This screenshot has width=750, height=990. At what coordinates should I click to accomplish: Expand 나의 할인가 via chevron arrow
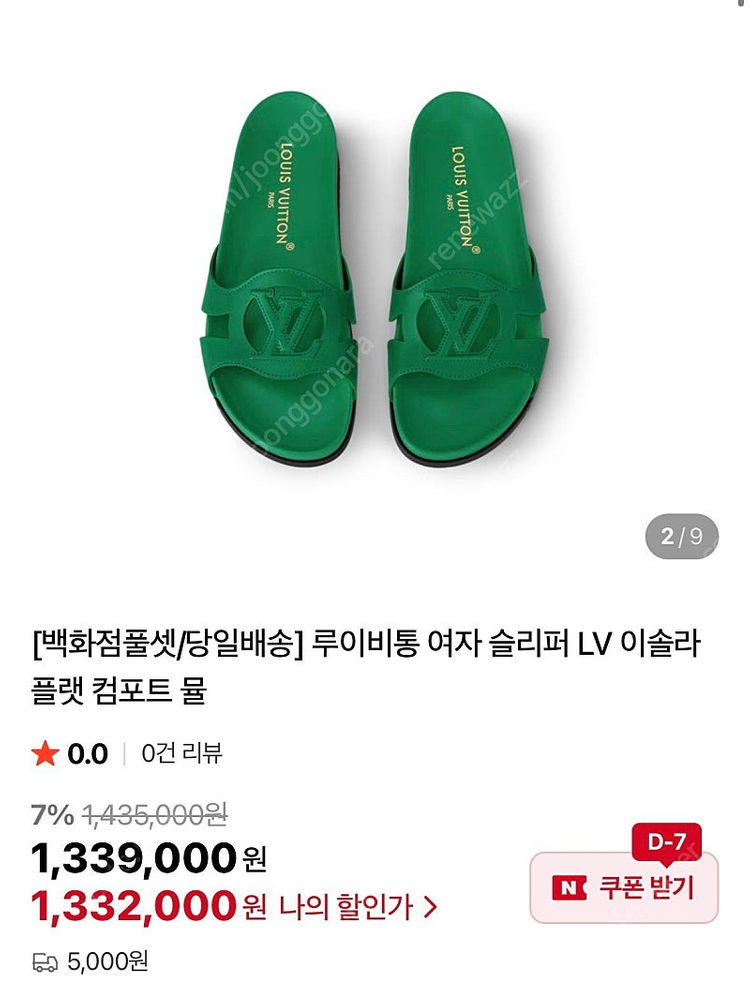pos(430,903)
